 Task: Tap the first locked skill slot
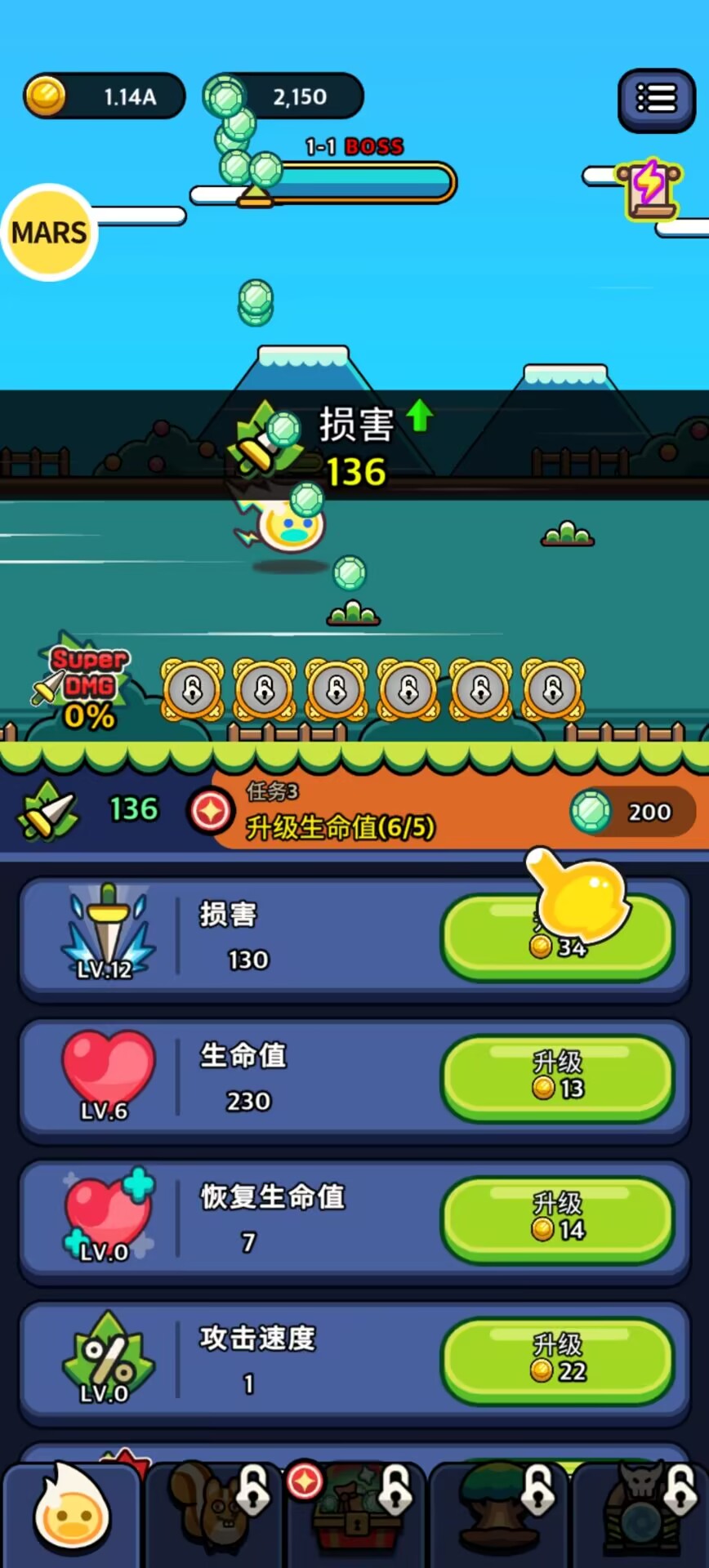click(x=192, y=689)
